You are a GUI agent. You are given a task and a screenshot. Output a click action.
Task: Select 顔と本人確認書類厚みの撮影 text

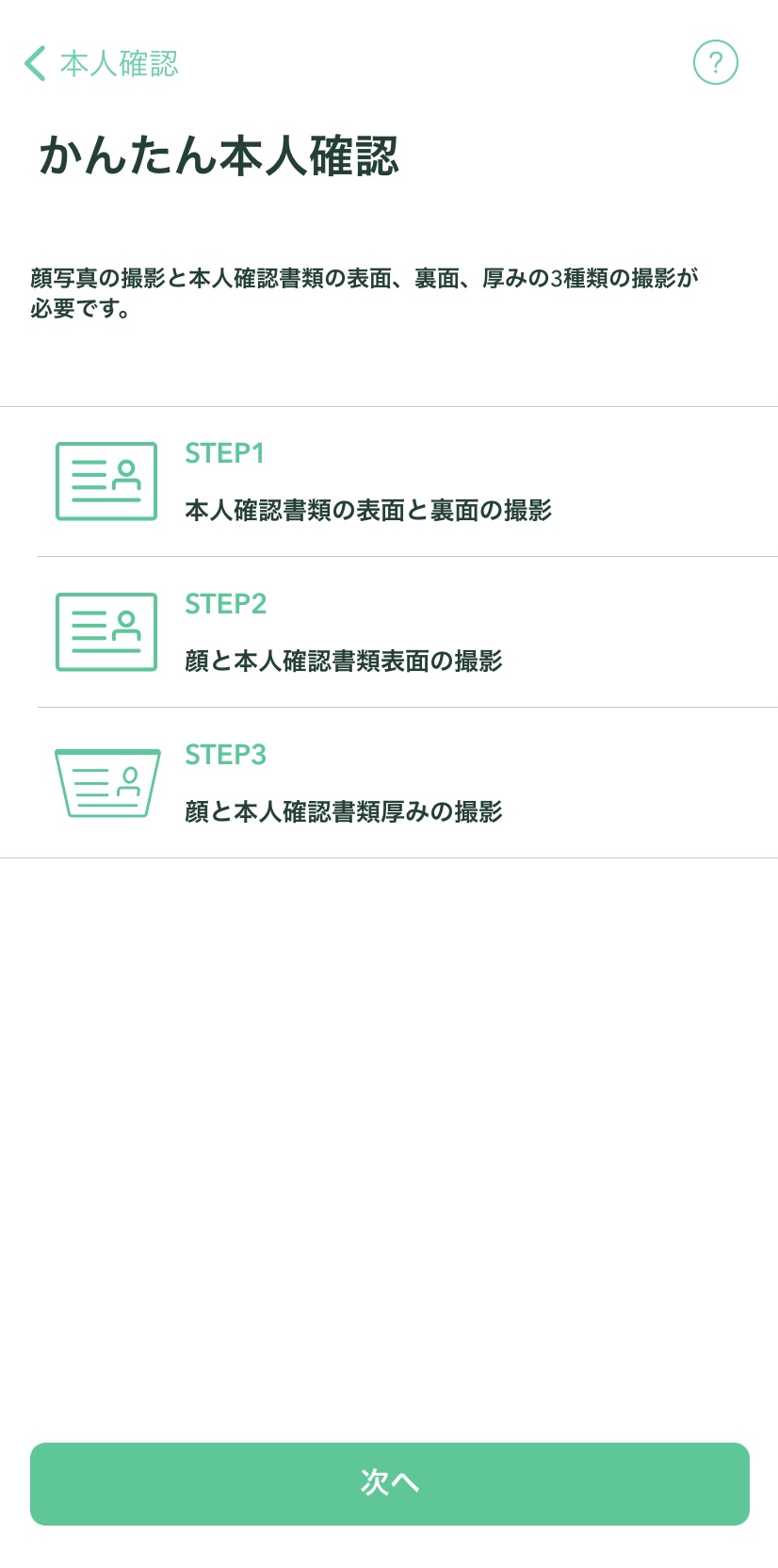click(x=344, y=811)
